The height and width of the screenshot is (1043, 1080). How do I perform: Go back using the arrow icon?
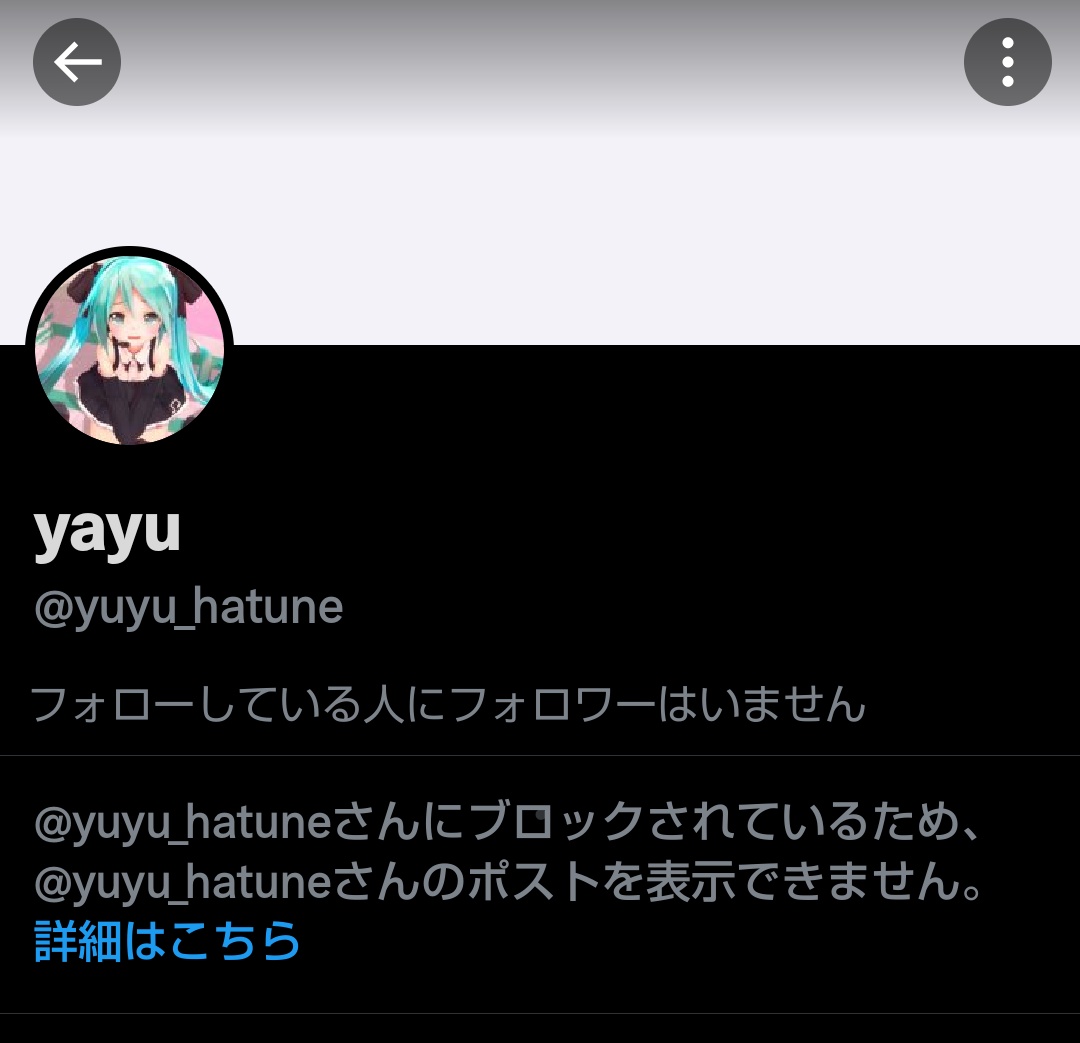click(77, 62)
